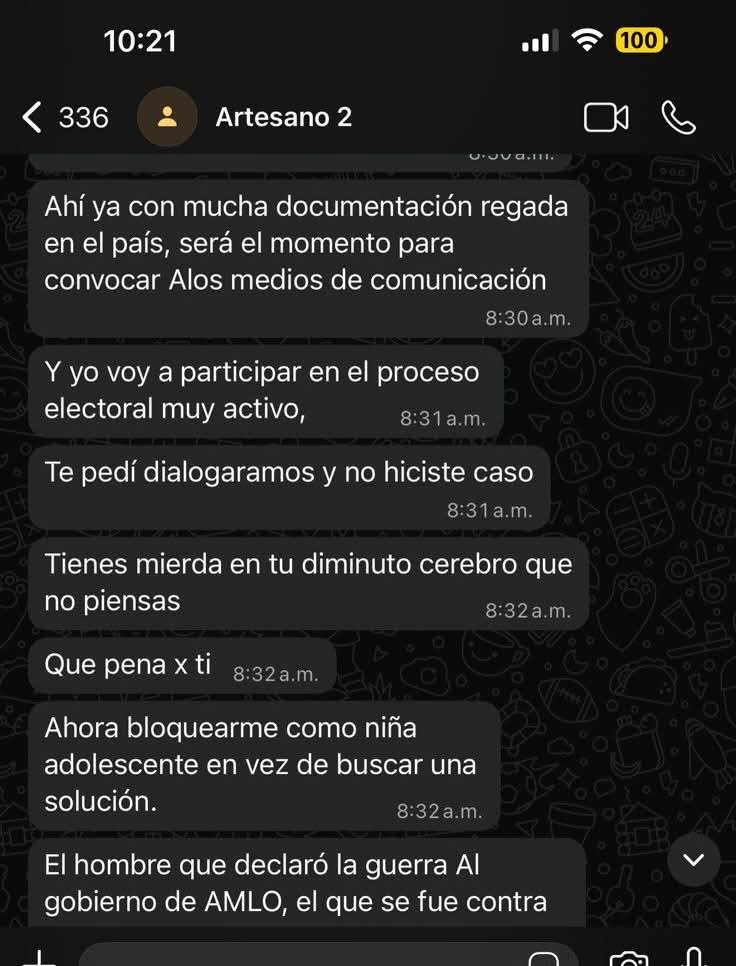Open the attachment plus menu

click(38, 957)
